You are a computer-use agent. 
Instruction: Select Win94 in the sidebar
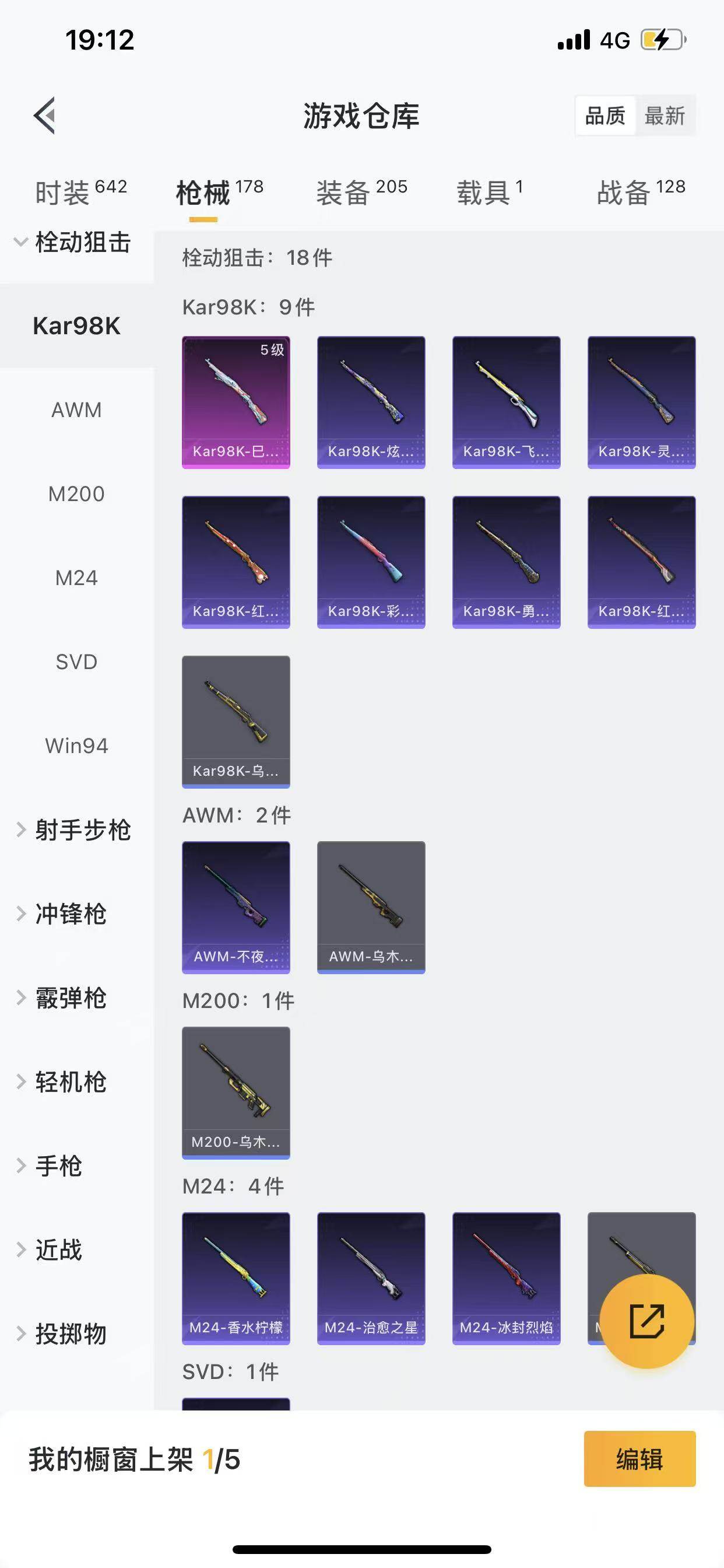click(x=77, y=746)
